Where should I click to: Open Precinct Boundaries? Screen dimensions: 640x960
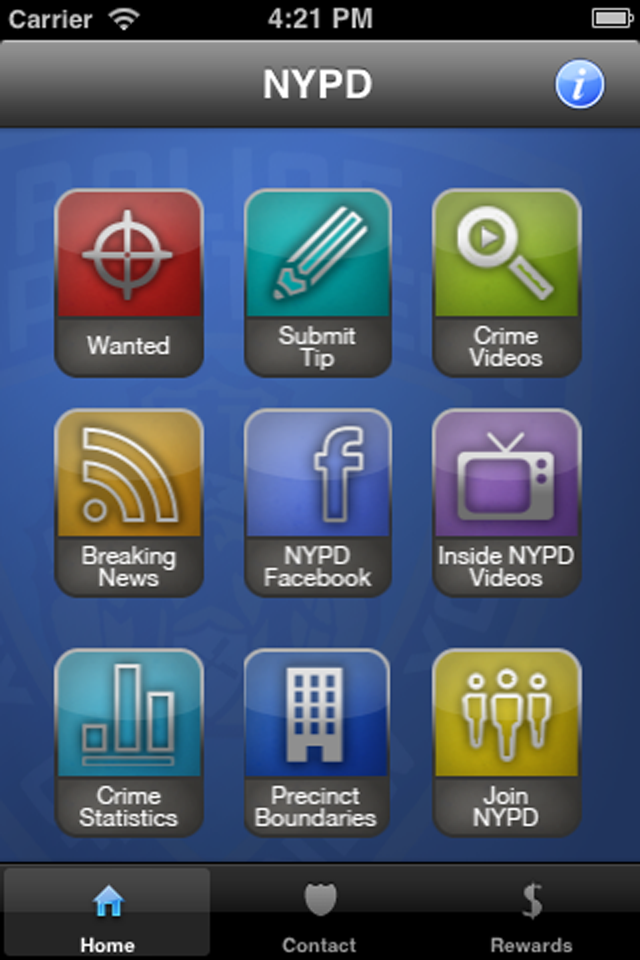point(318,742)
